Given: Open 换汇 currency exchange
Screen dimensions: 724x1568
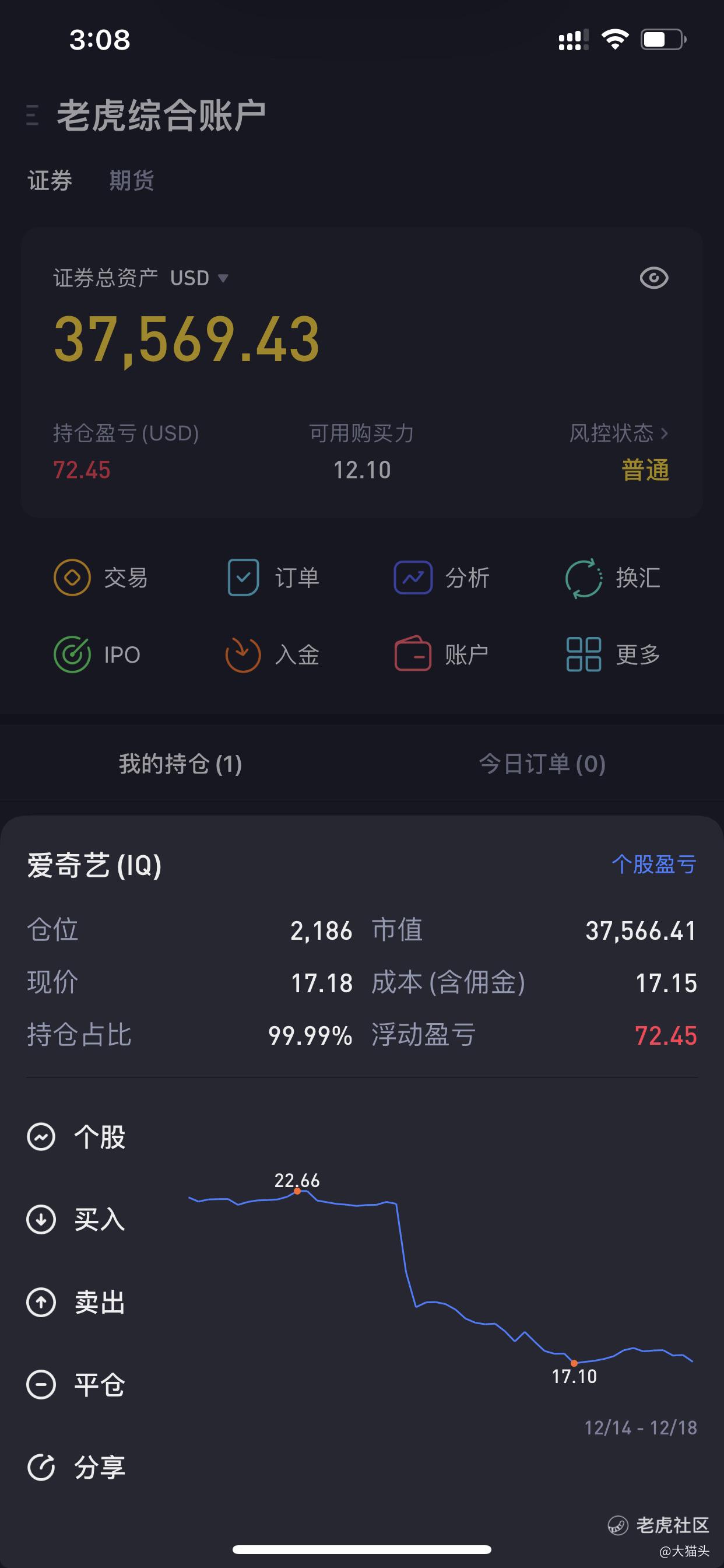Looking at the screenshot, I should coord(613,577).
